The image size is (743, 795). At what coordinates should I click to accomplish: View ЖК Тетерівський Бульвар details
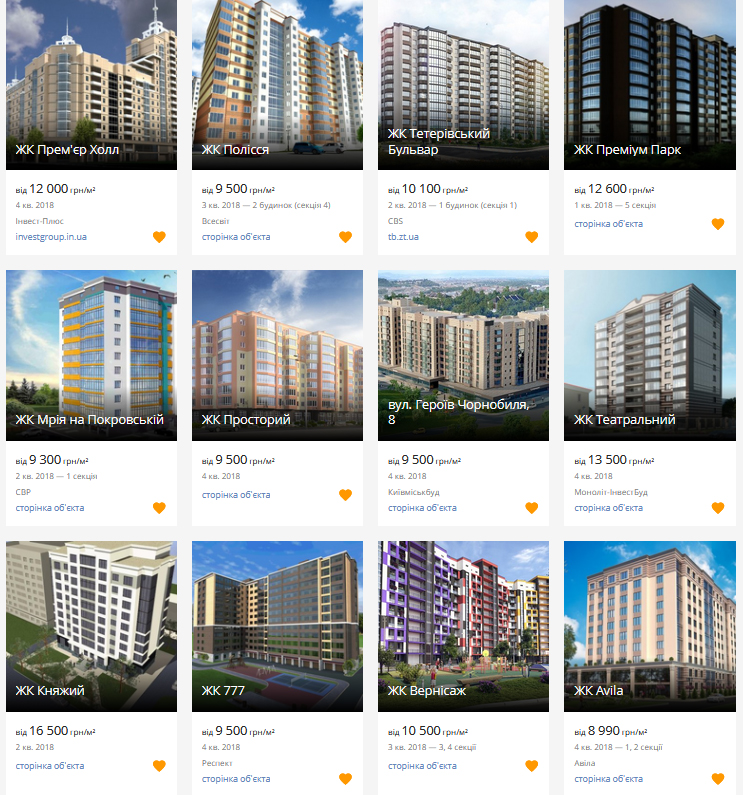coord(463,85)
